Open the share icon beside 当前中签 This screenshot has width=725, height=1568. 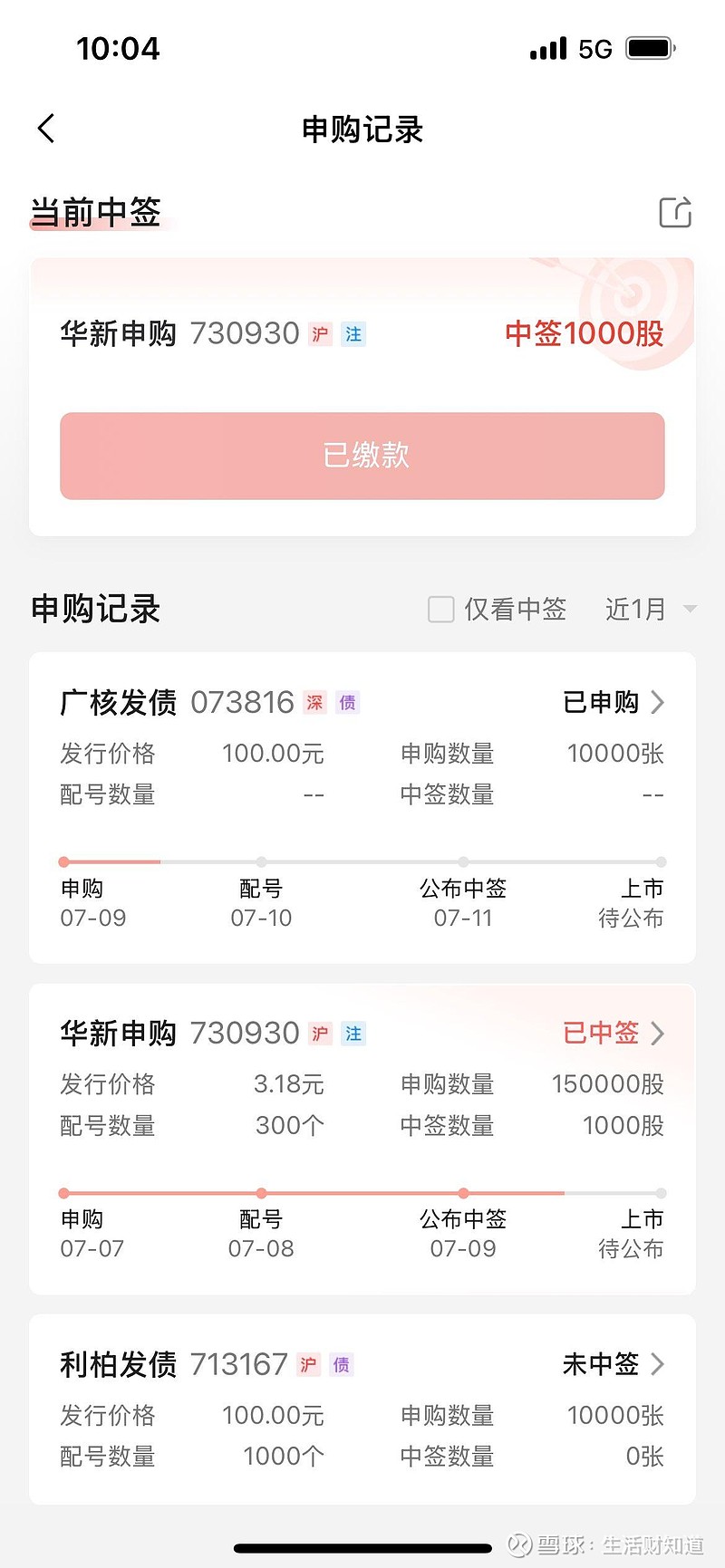click(675, 212)
